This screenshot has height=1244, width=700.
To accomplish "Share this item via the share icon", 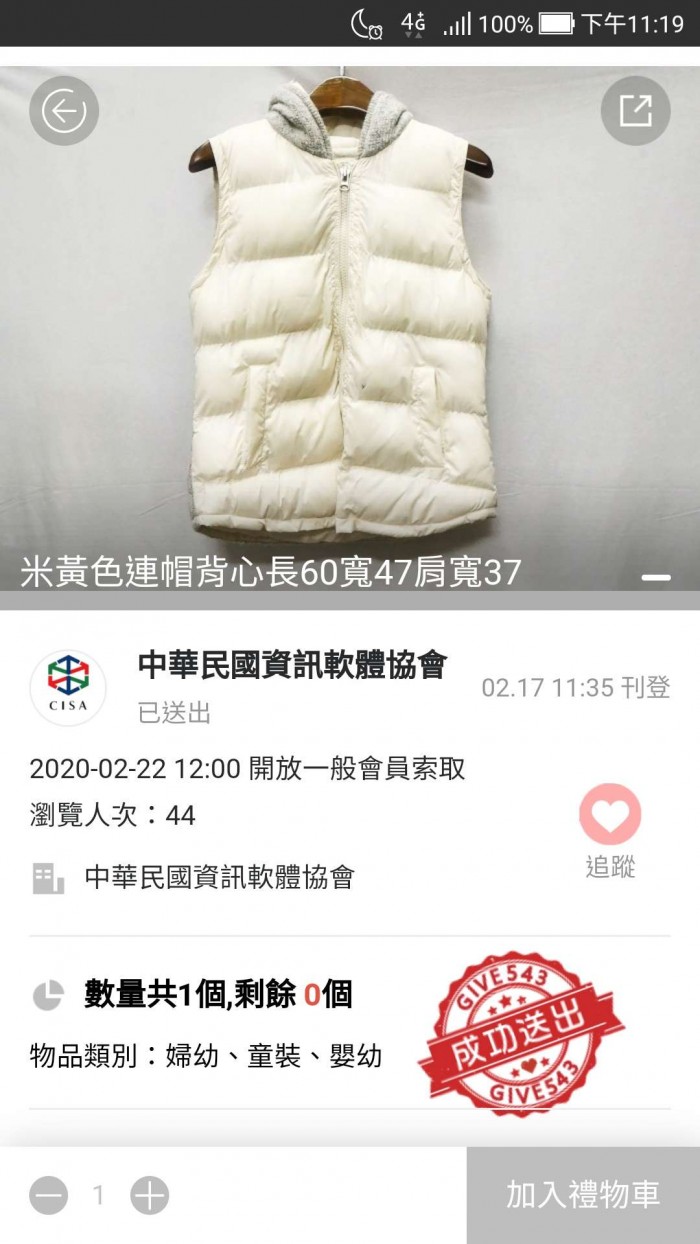I will (635, 111).
